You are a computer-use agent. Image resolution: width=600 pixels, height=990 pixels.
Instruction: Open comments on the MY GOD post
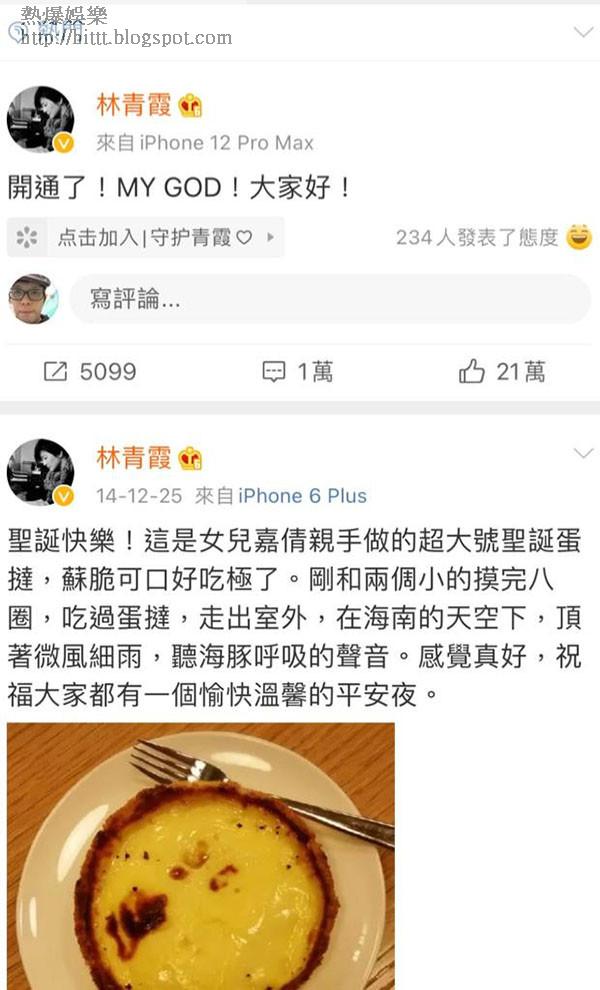298,372
